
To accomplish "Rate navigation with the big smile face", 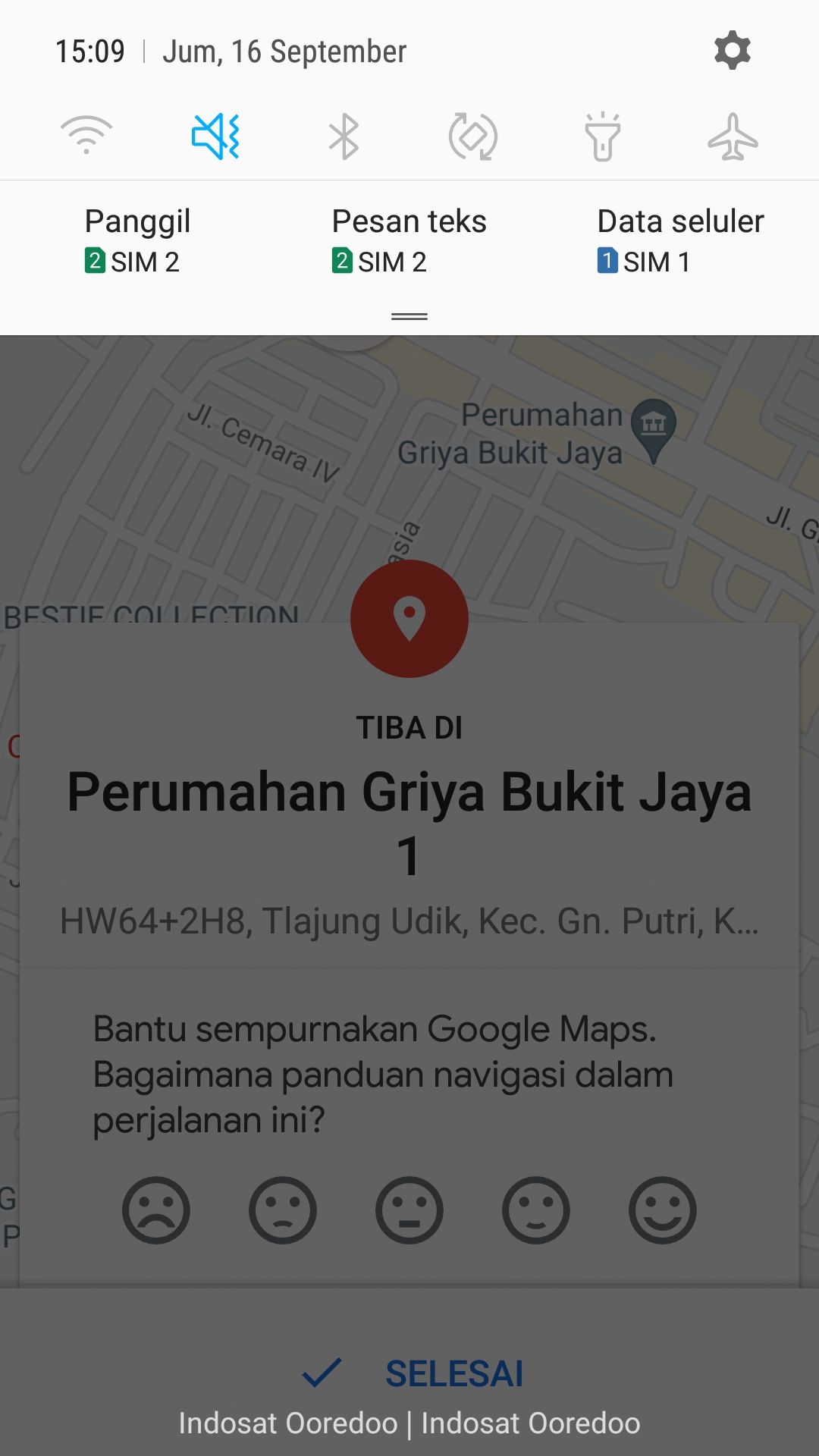I will coord(663,1210).
